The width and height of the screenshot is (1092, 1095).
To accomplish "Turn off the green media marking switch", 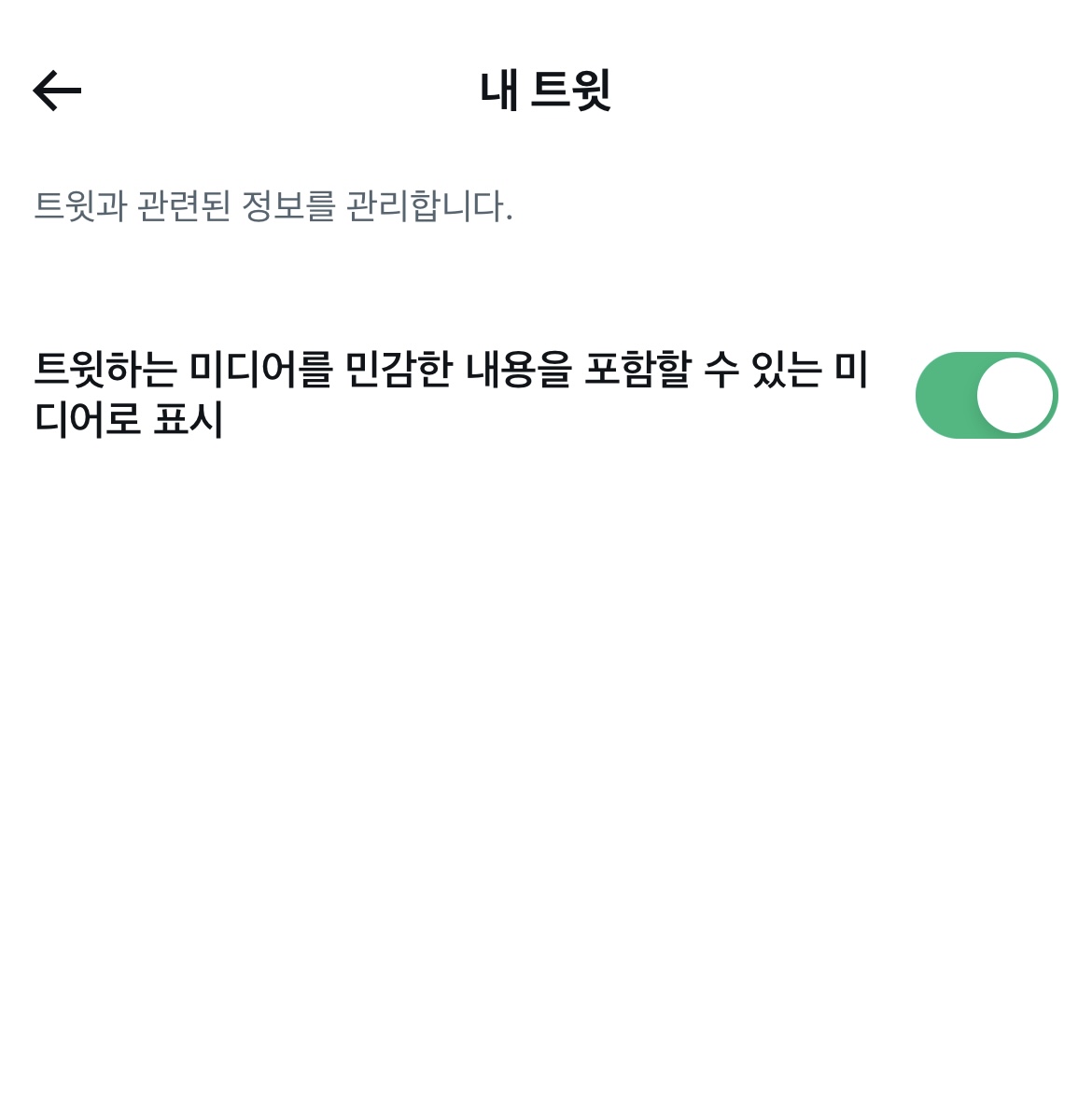I will [987, 395].
